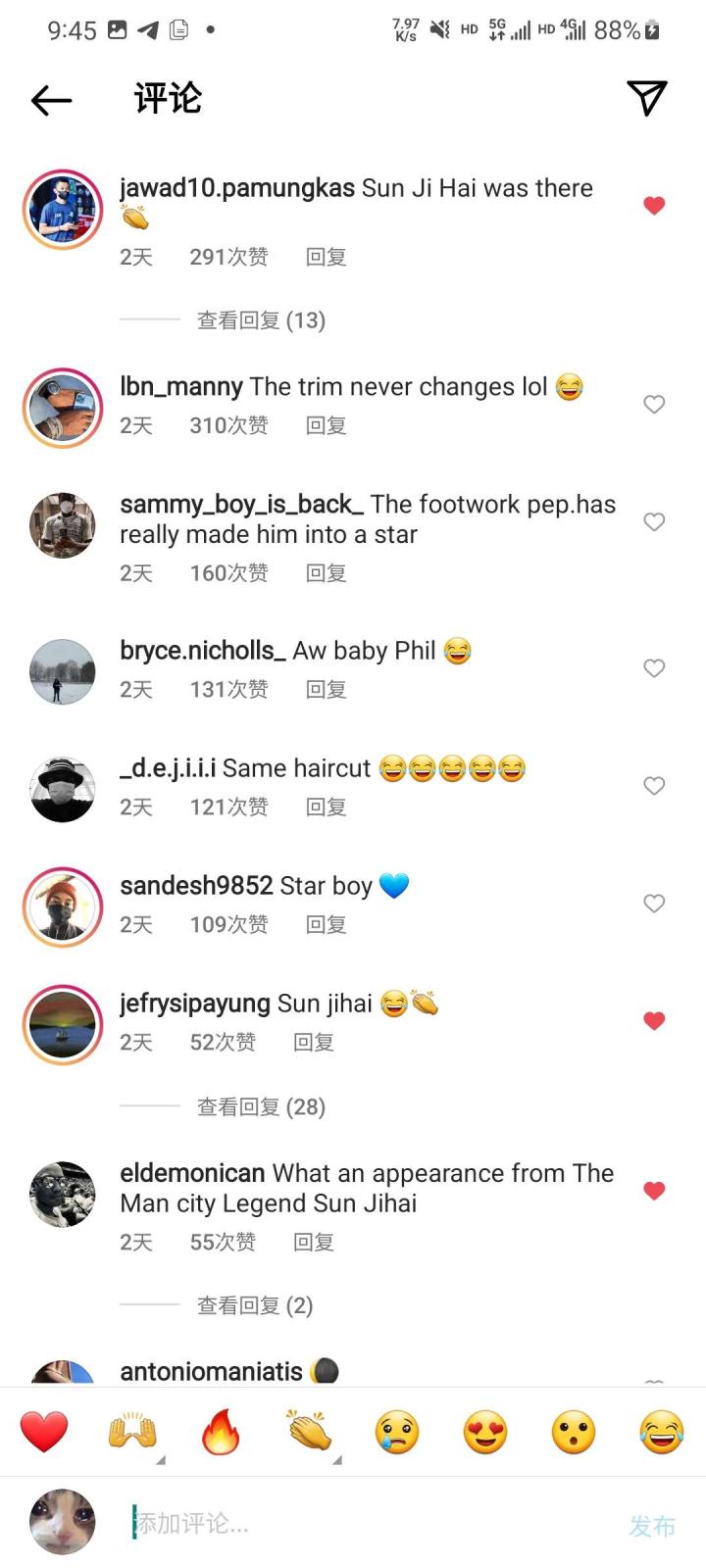Reply to bryce.nicholls_'s Aw baby Phil comment
This screenshot has height=1568, width=706.
(x=326, y=690)
